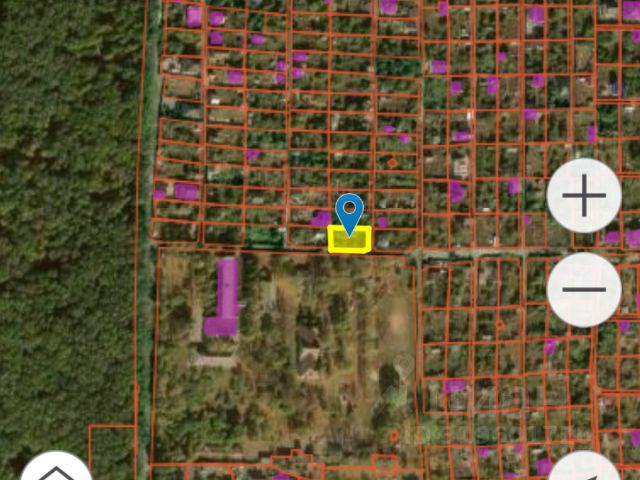Screen dimensions: 640x480
Task: Zoom out with the minus button
Action: (x=585, y=290)
